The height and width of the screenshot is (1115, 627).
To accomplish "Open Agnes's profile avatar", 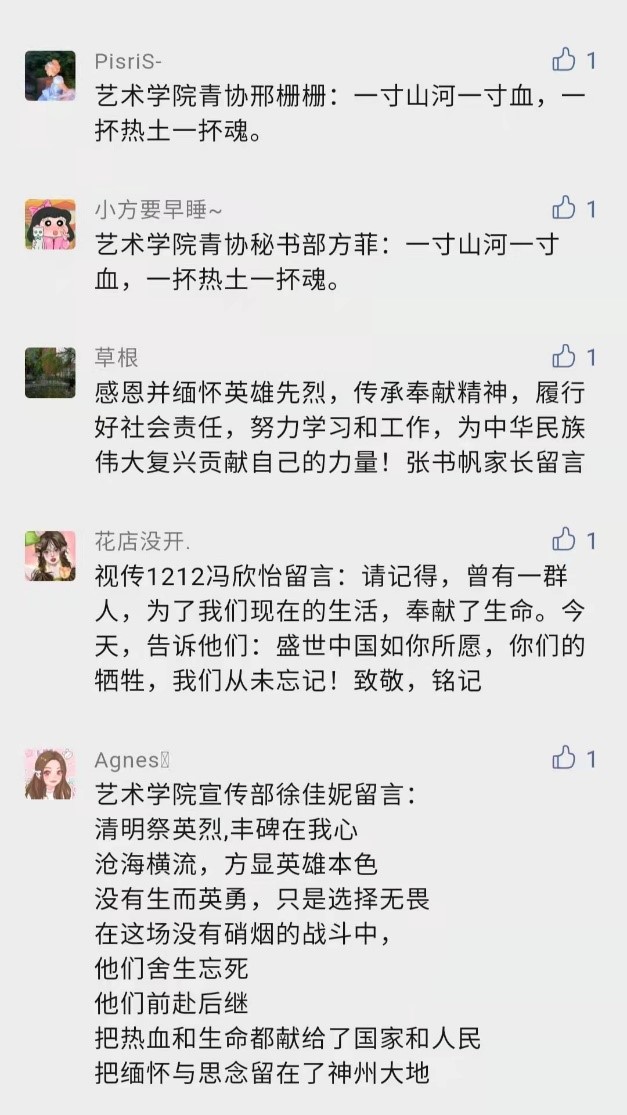I will pyautogui.click(x=50, y=774).
